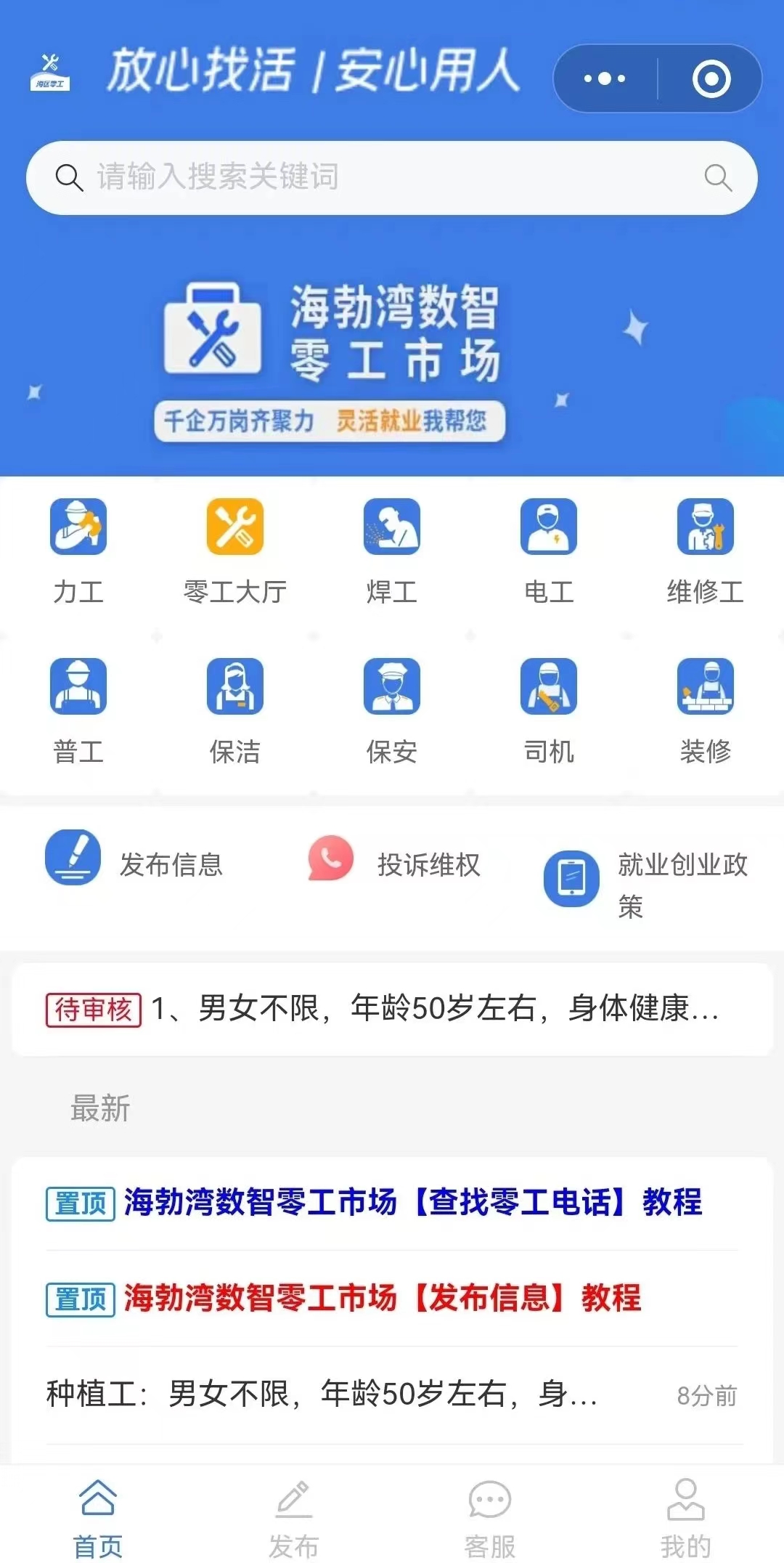Open the 保安 security guard category
Viewport: 784px width, 1563px height.
392,710
